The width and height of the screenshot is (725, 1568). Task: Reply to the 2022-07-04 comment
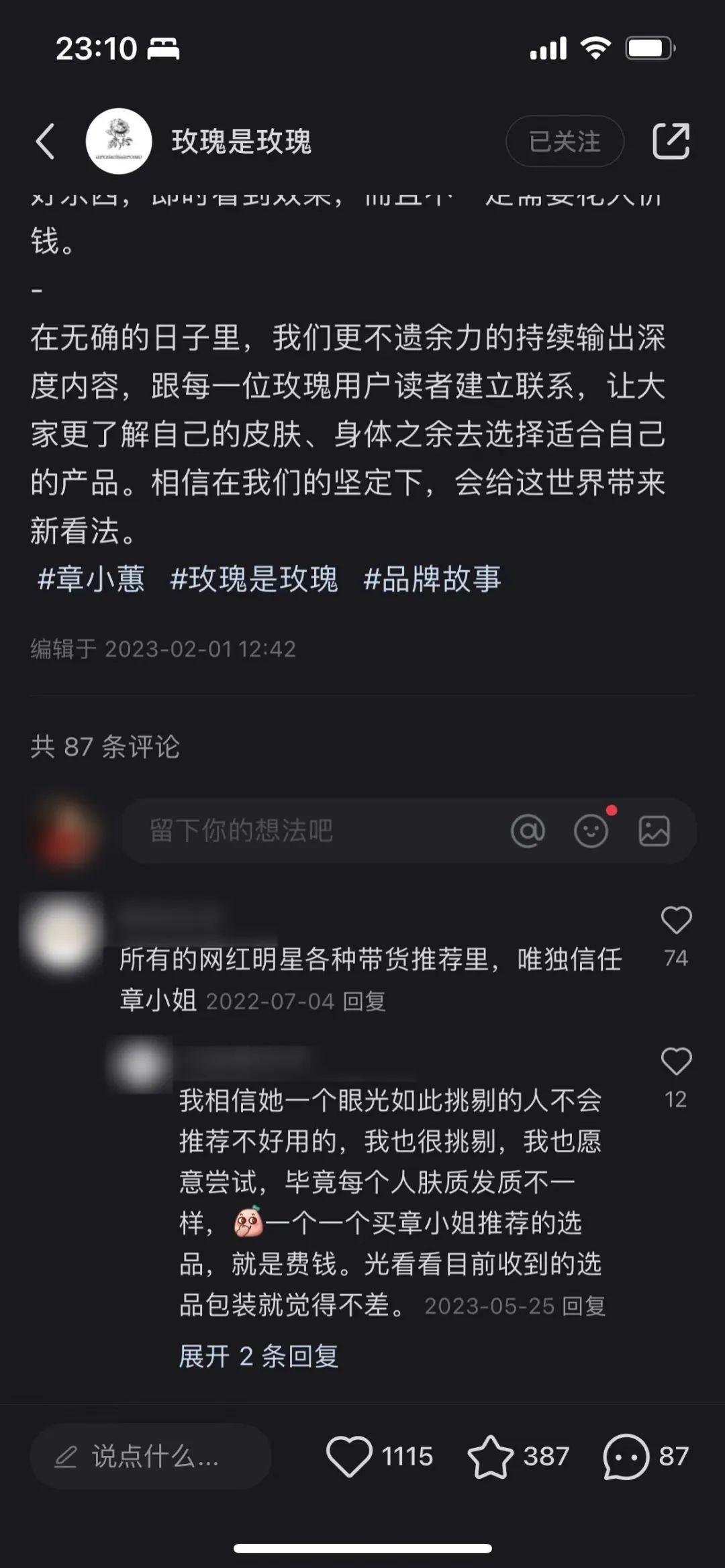click(365, 1002)
